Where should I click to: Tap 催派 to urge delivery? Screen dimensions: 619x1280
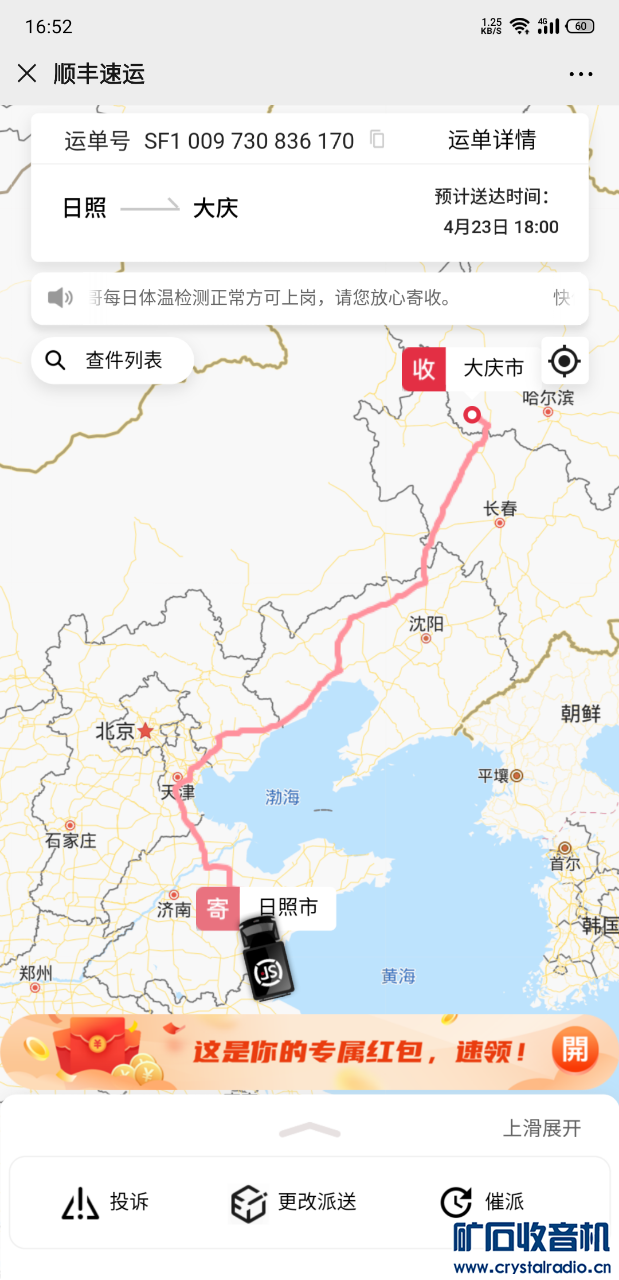click(x=483, y=1202)
